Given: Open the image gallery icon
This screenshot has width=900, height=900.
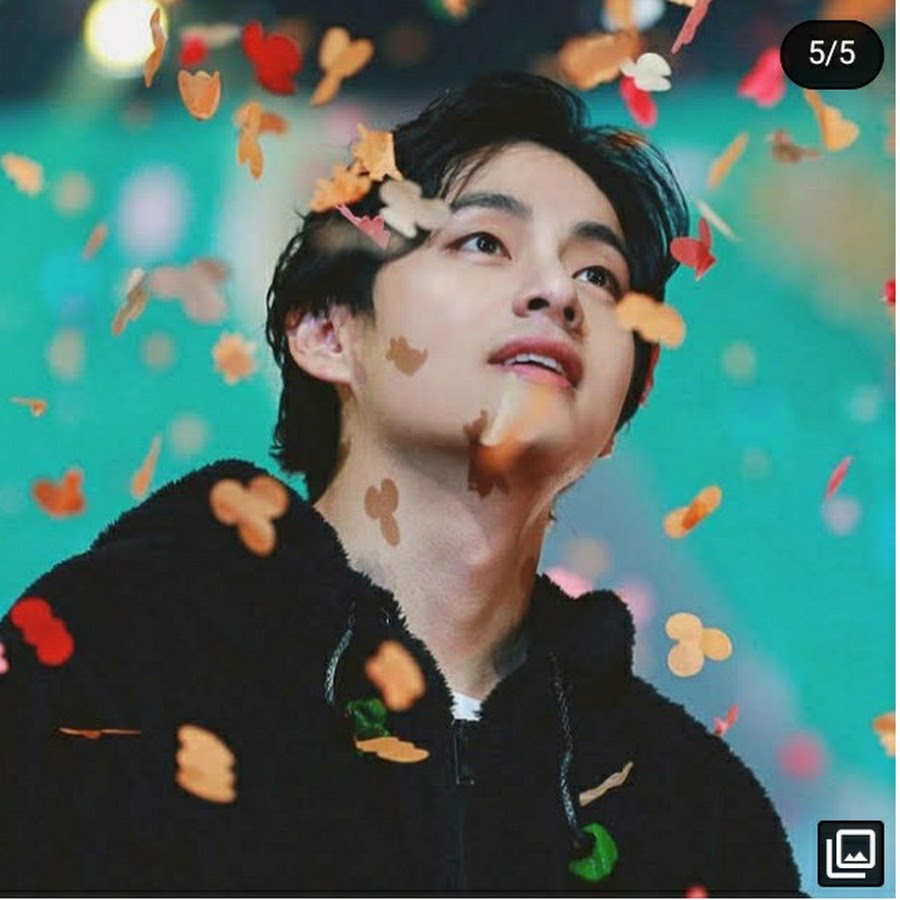Looking at the screenshot, I should click(850, 853).
